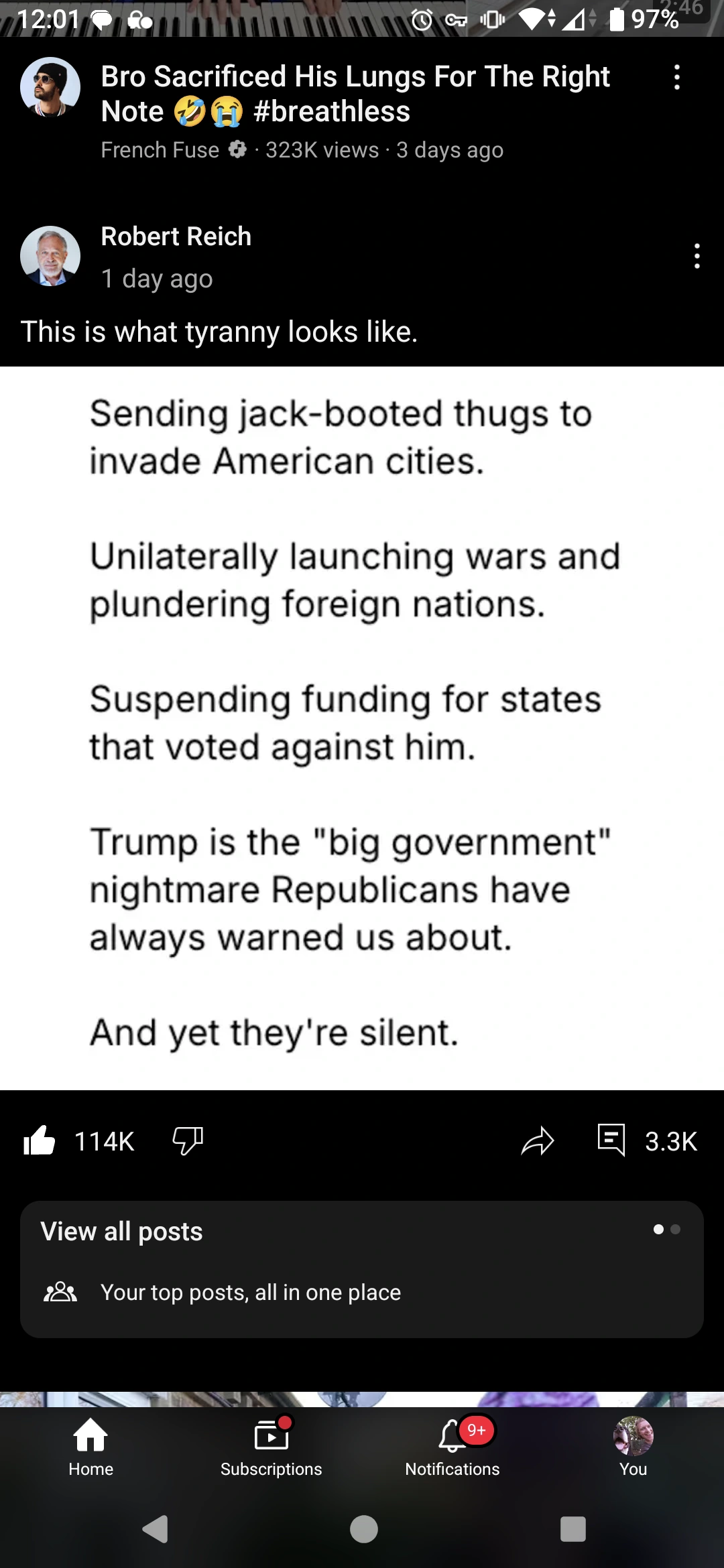Tap the system recent apps button
Viewport: 724px width, 1568px height.
572,1529
